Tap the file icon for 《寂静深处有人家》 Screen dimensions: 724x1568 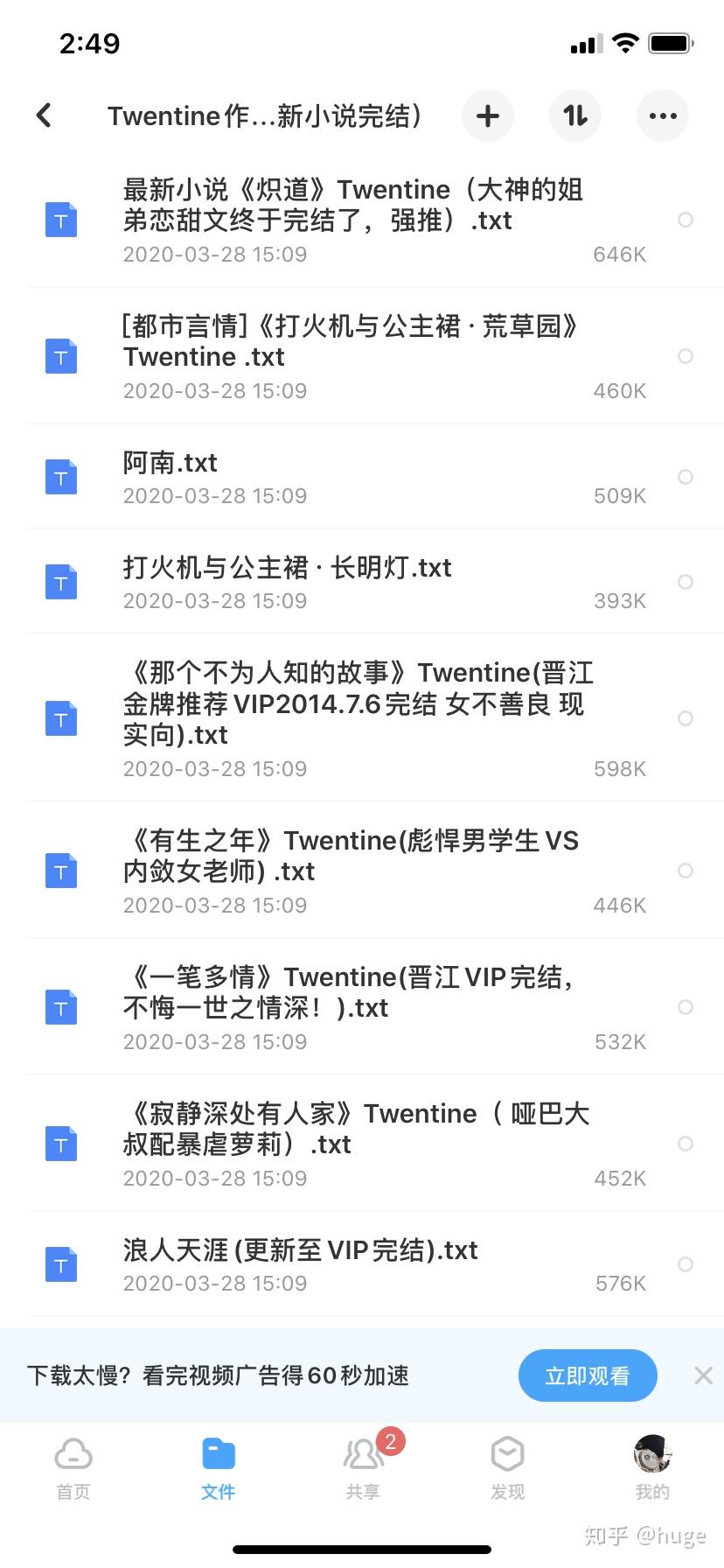59,1143
